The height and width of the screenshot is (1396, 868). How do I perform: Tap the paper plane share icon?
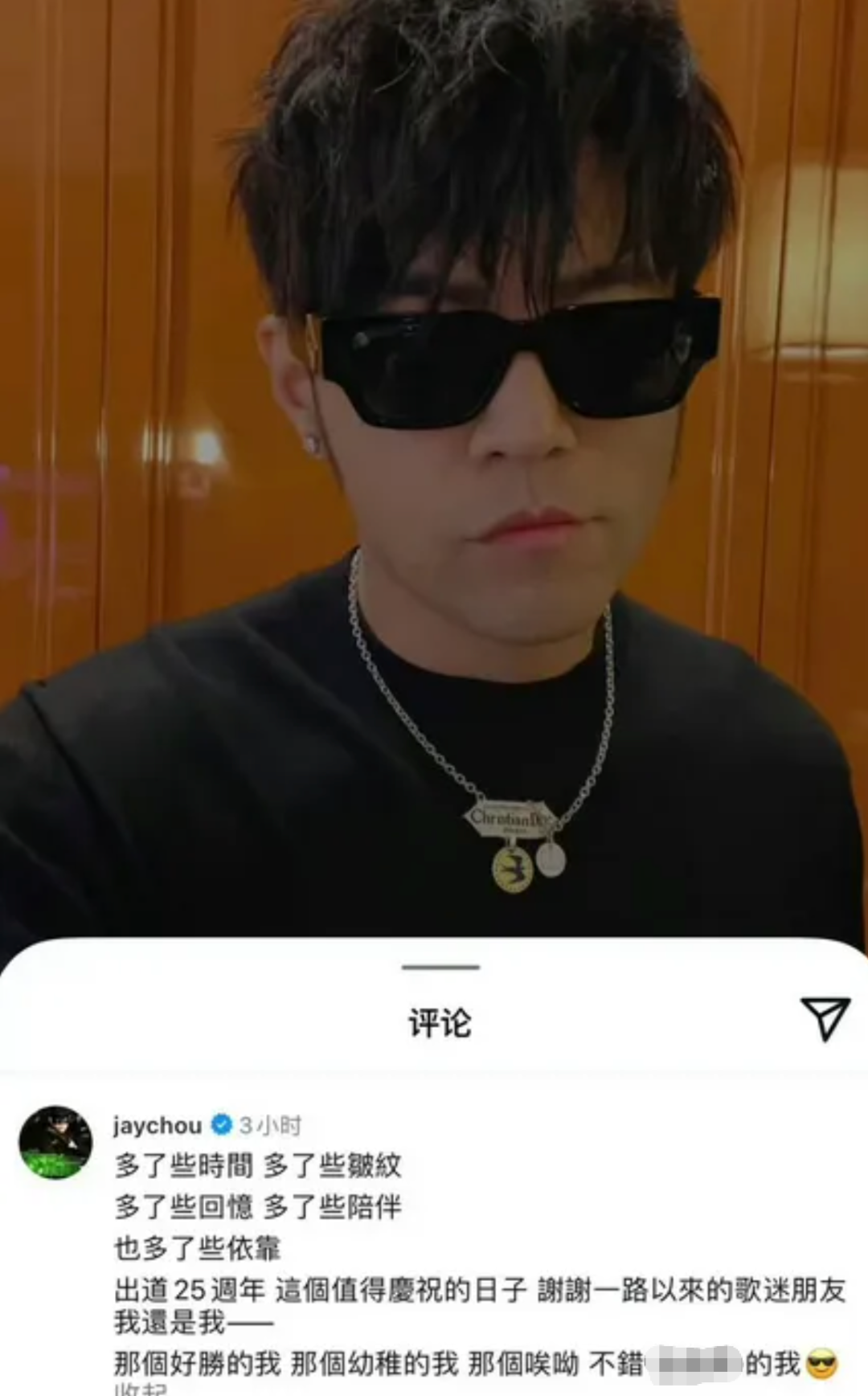825,1018
